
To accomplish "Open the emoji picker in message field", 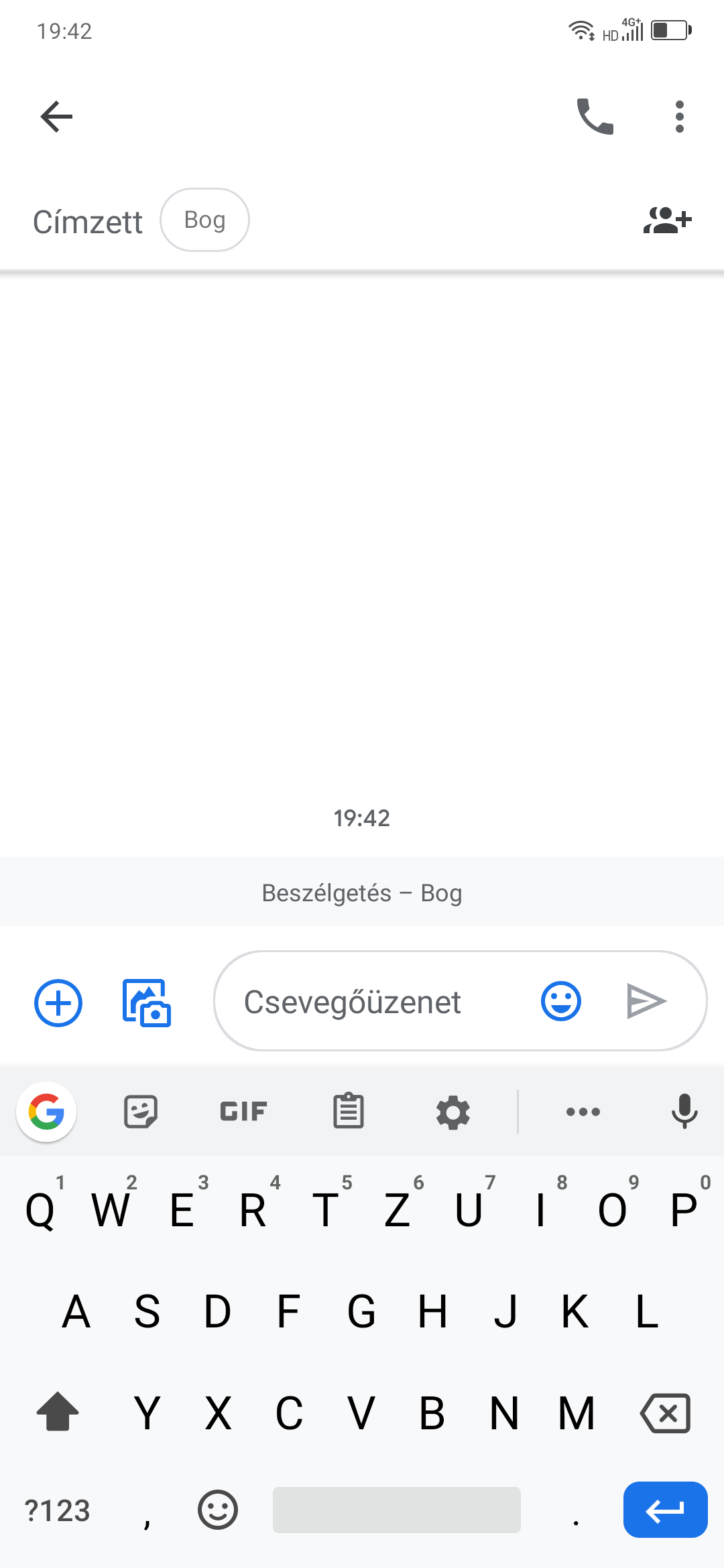I will 560,1002.
